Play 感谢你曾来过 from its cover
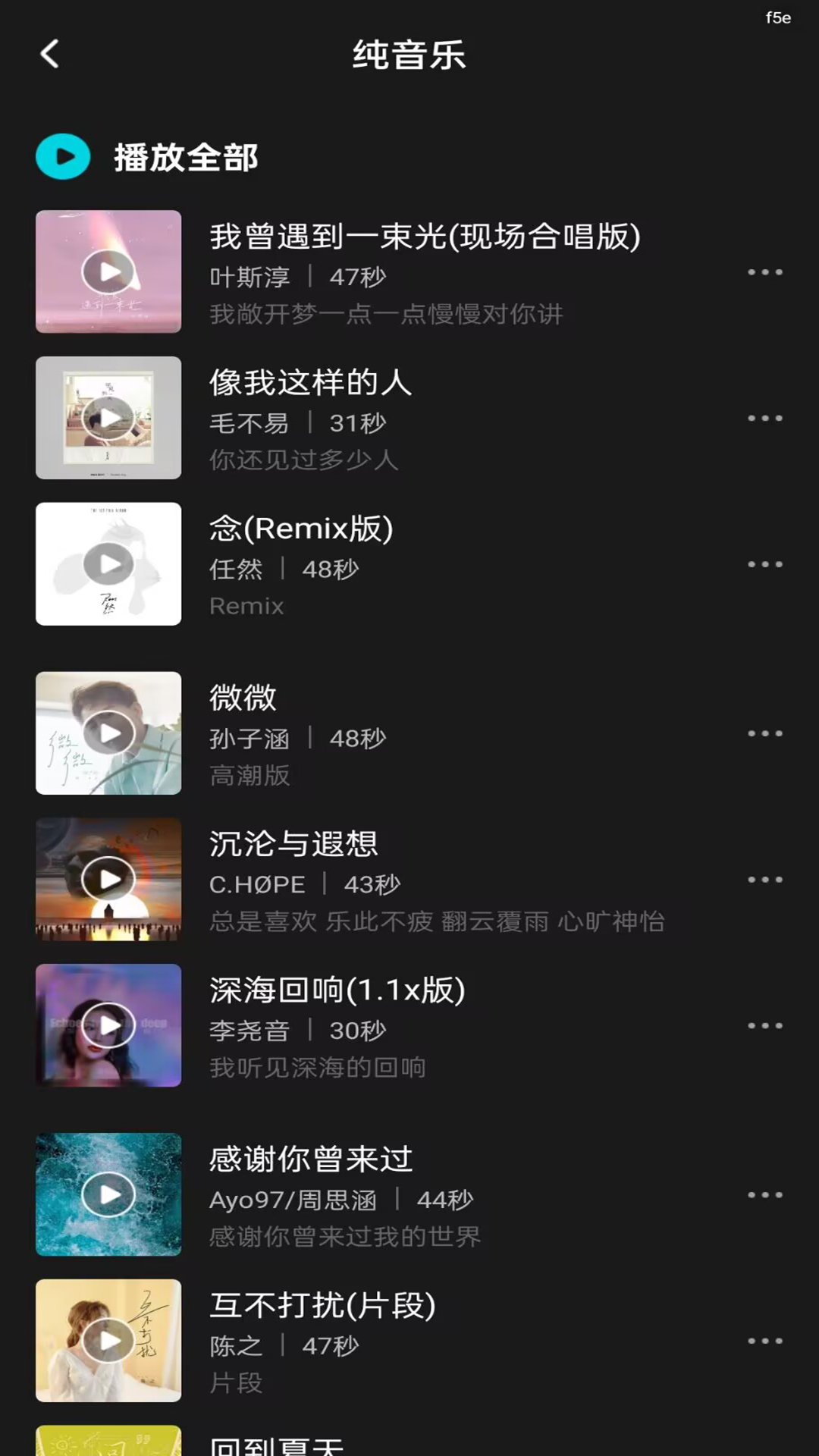This screenshot has height=1456, width=819. point(108,1194)
